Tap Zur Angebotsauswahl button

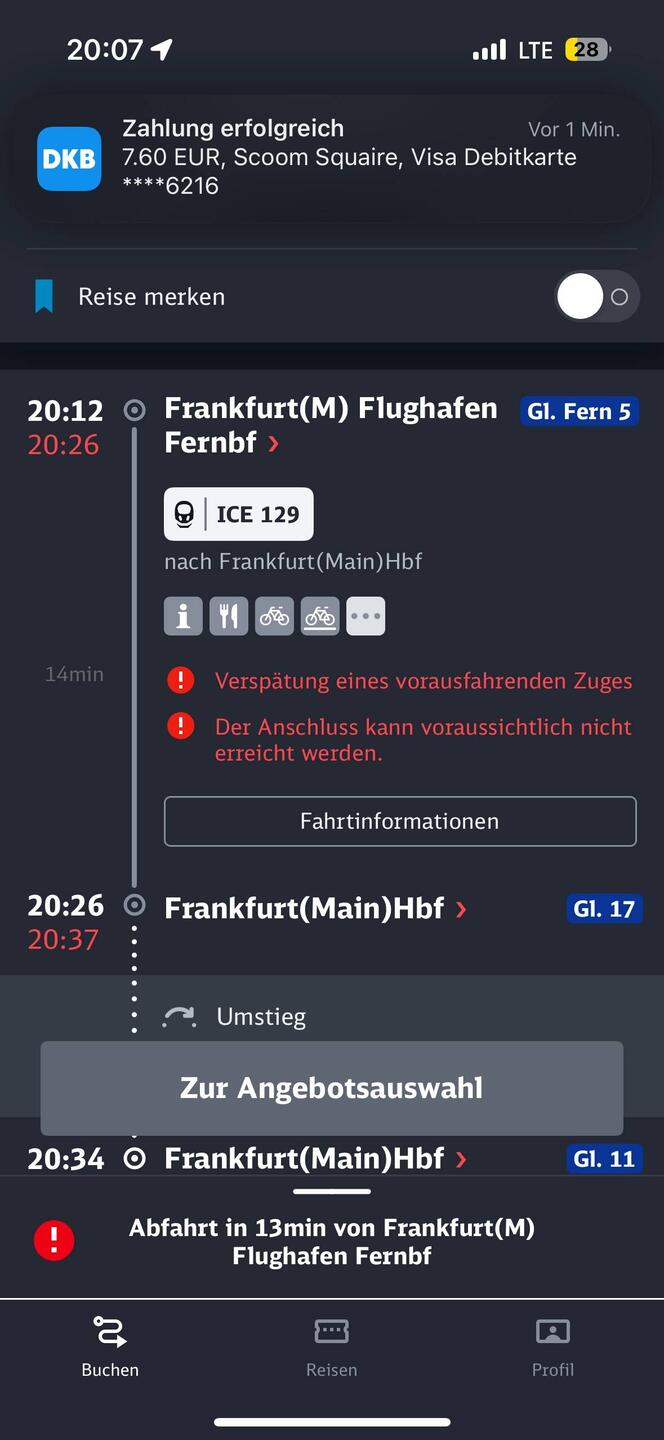pyautogui.click(x=331, y=1088)
